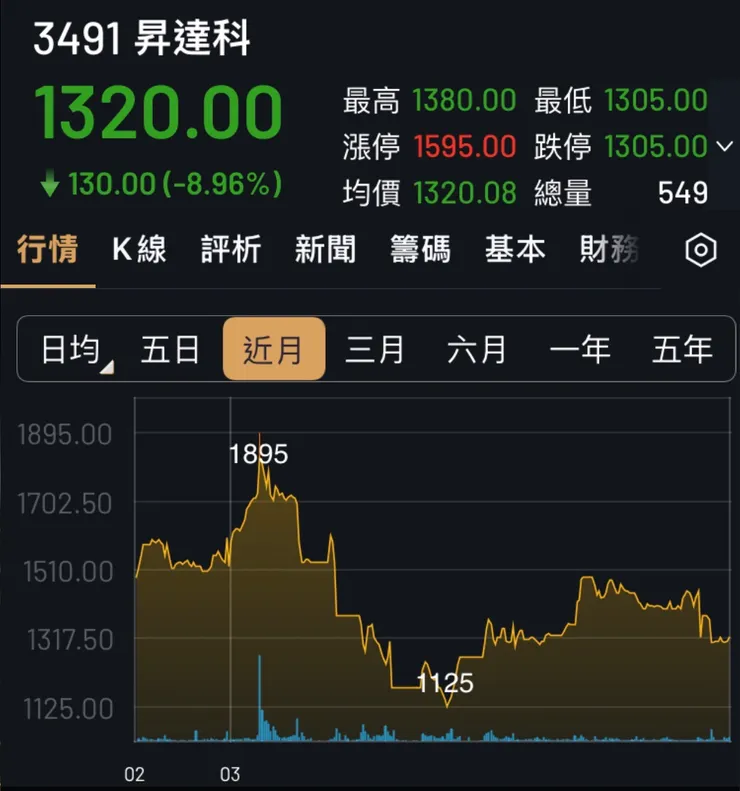
Task: Open the 財務 tab
Action: coord(608,250)
